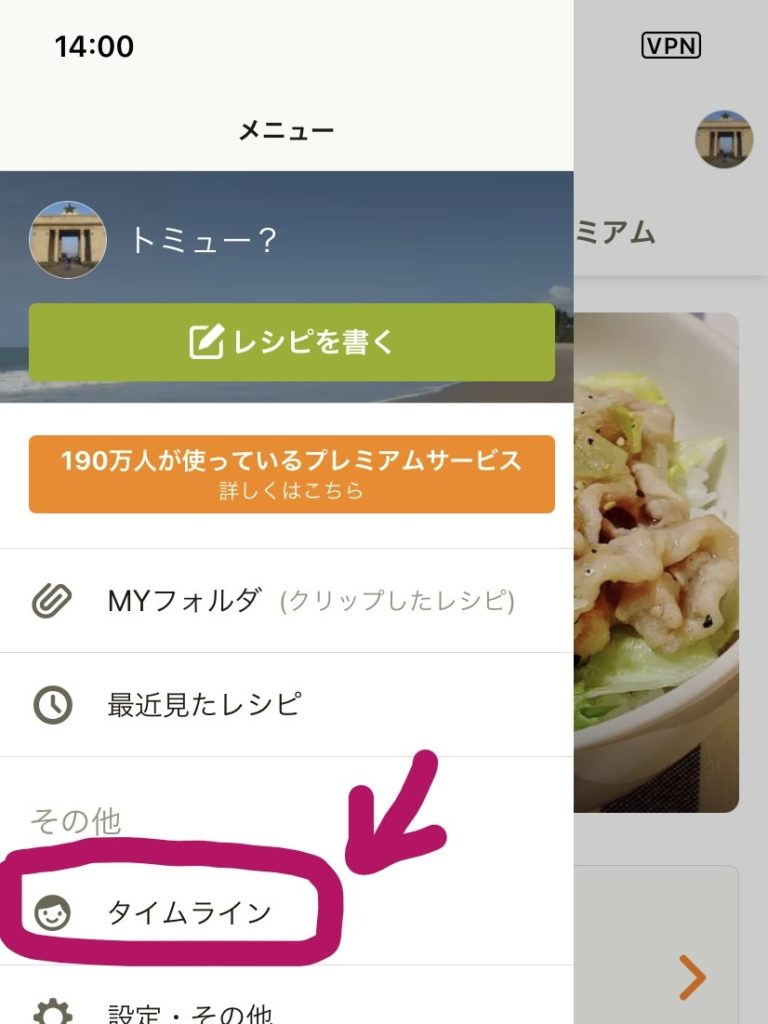The height and width of the screenshot is (1024, 768).
Task: Open the premium service banner
Action: pos(291,474)
